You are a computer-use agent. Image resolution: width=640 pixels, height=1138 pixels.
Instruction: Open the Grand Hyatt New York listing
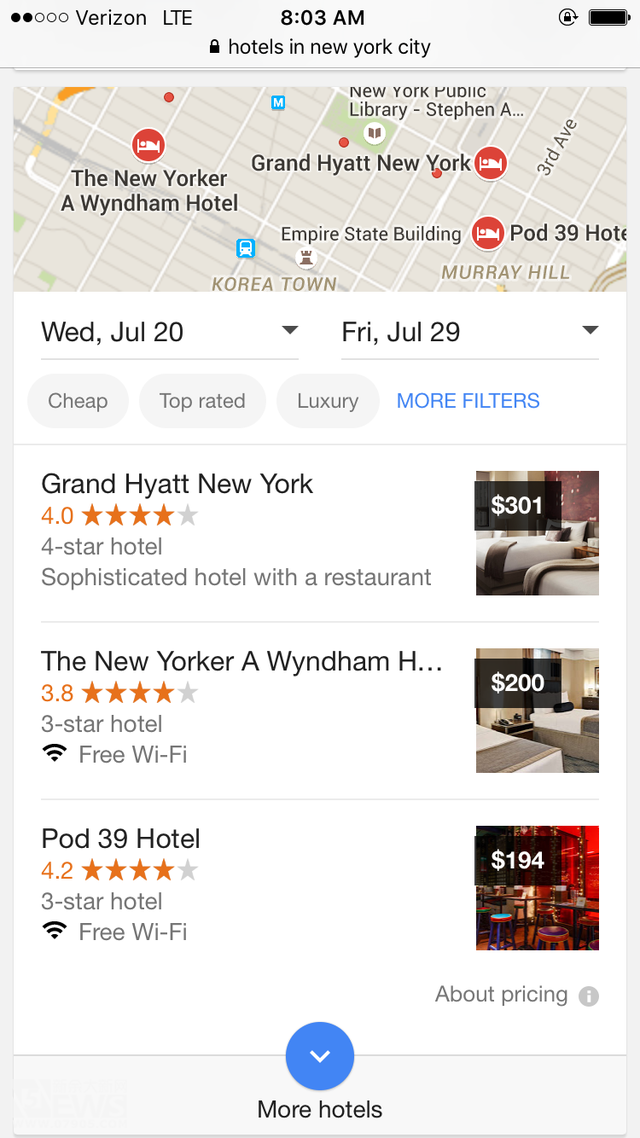point(319,533)
